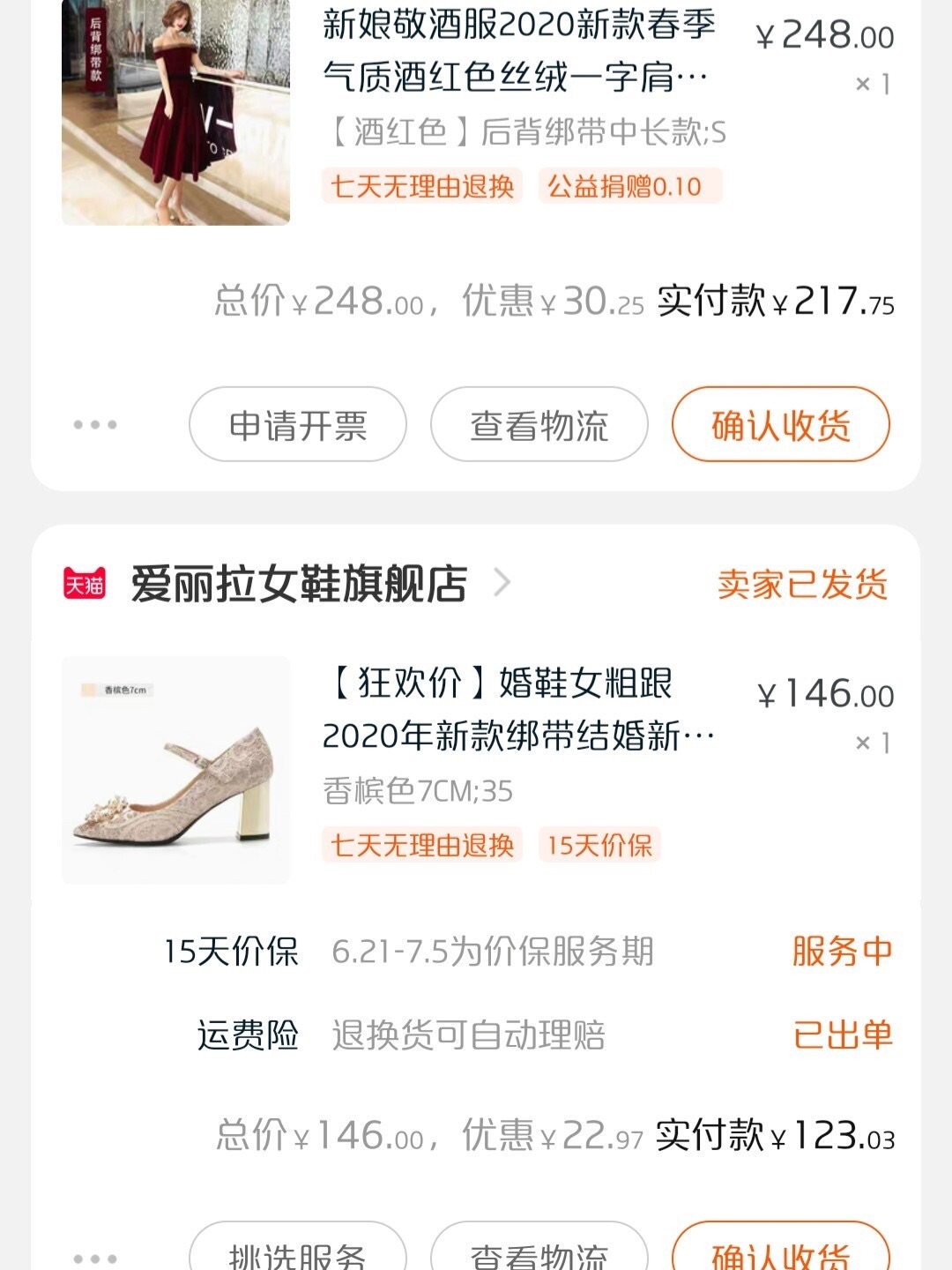Open more options for the dress order
This screenshot has width=952, height=1270.
click(95, 425)
